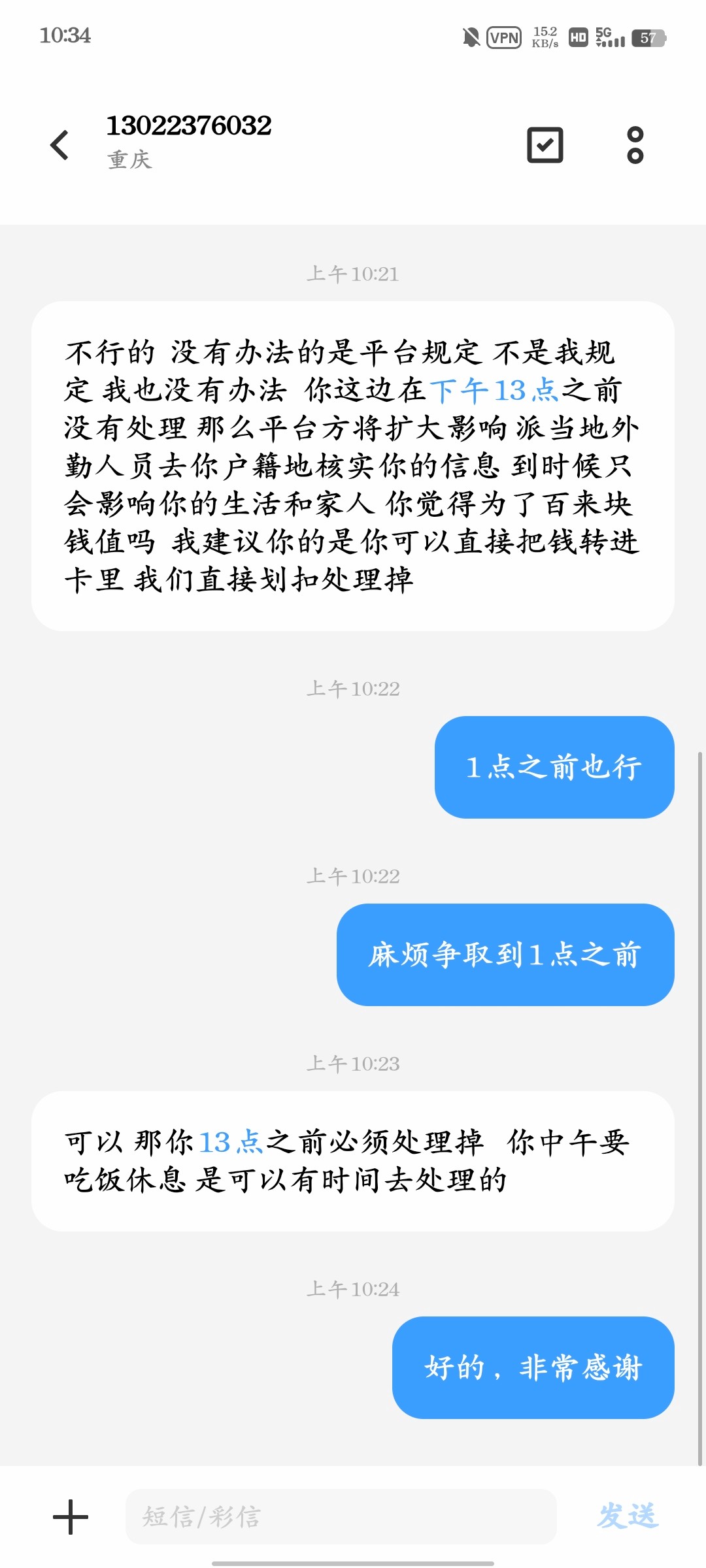Screen dimensions: 706x1568
Task: Go back from the 13022376032 conversation
Action: coord(60,144)
